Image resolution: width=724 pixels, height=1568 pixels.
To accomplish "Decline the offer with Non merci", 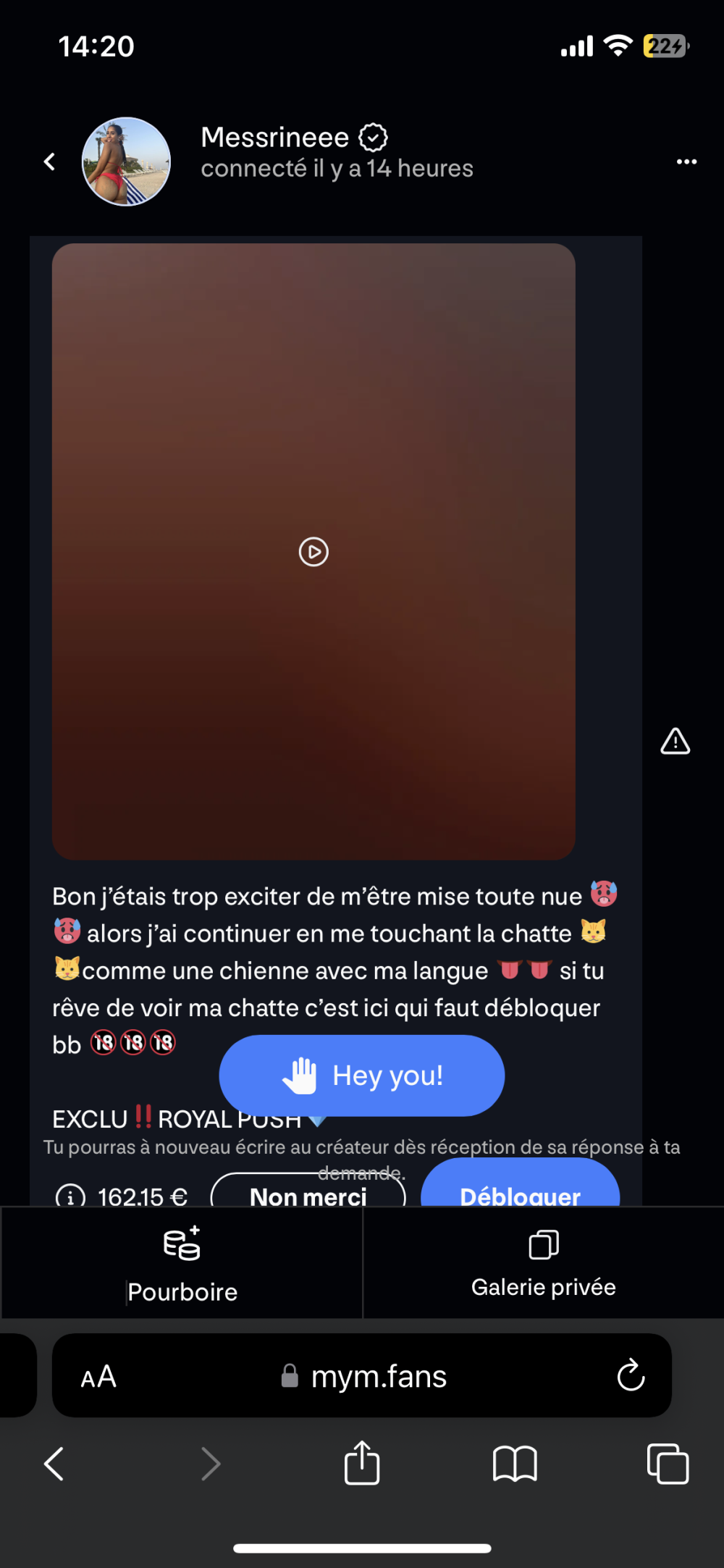I will pyautogui.click(x=308, y=1193).
